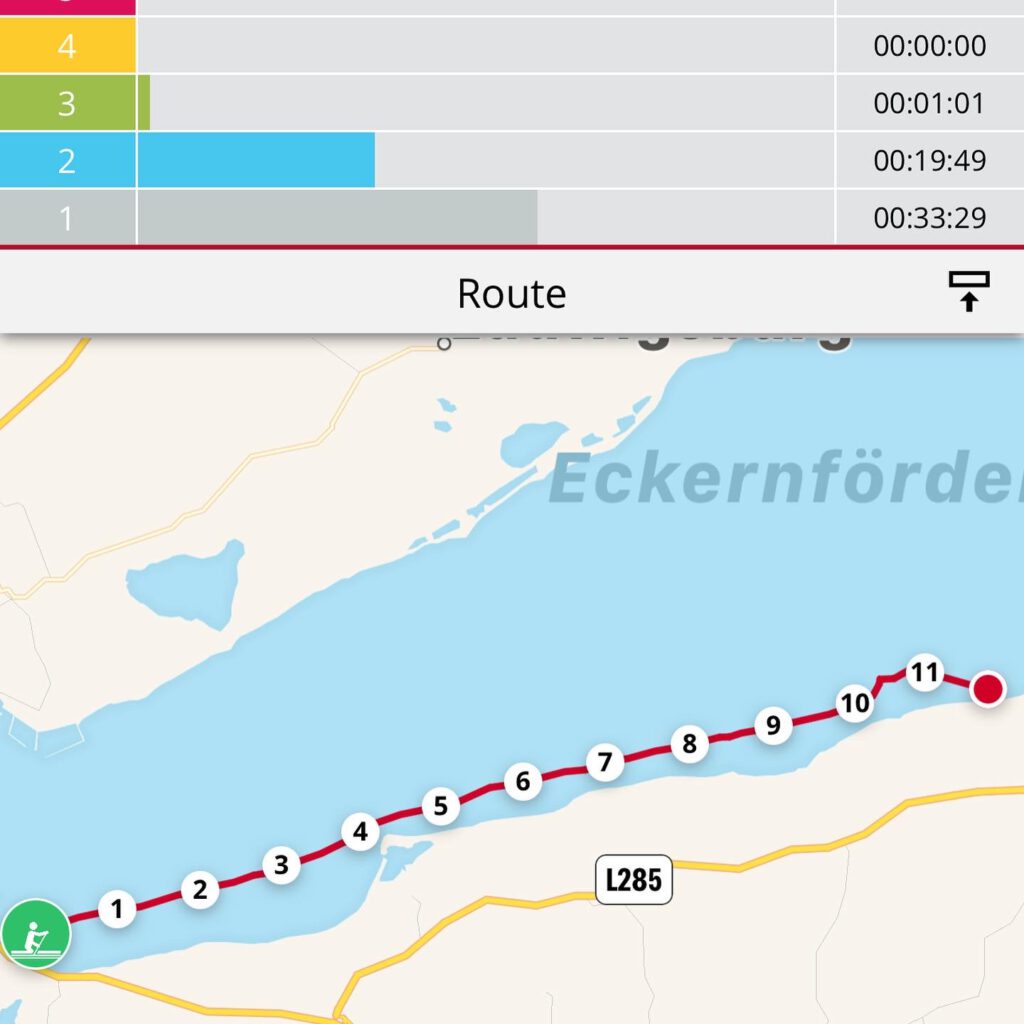The width and height of the screenshot is (1024, 1024).
Task: Tap the green rowing start marker
Action: coord(36,934)
